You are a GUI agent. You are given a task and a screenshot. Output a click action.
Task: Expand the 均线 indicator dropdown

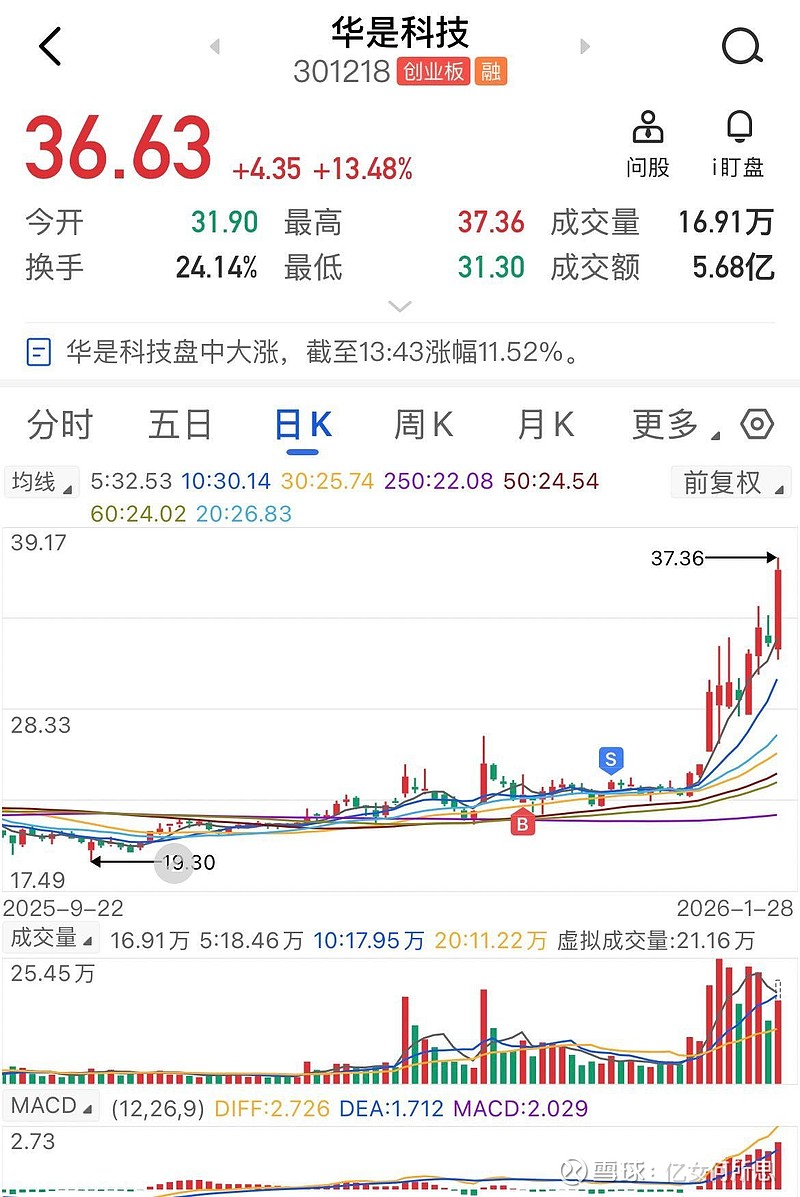pos(41,482)
